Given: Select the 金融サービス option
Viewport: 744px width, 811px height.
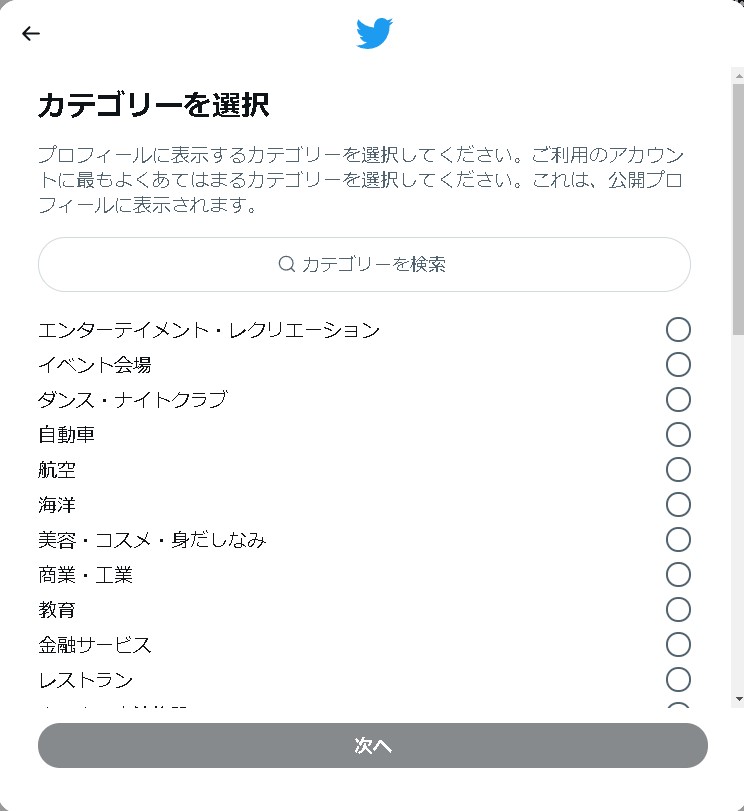Looking at the screenshot, I should coord(678,645).
